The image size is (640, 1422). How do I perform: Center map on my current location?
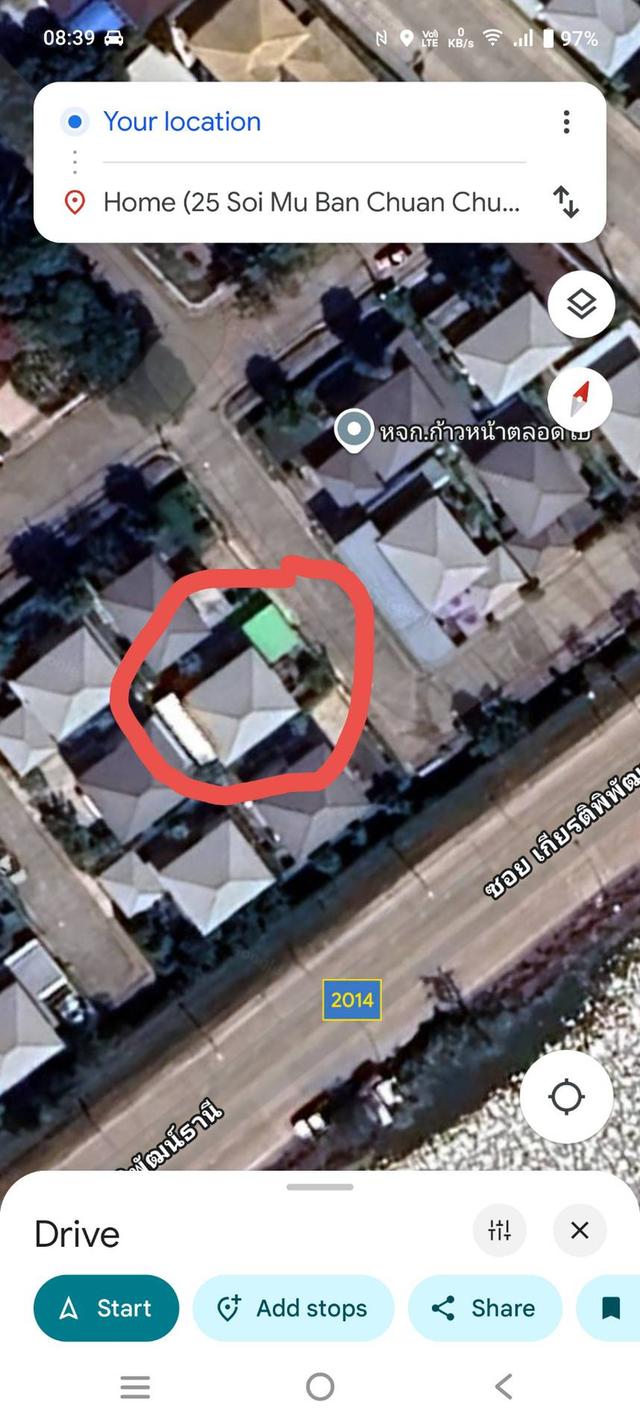(x=567, y=1097)
